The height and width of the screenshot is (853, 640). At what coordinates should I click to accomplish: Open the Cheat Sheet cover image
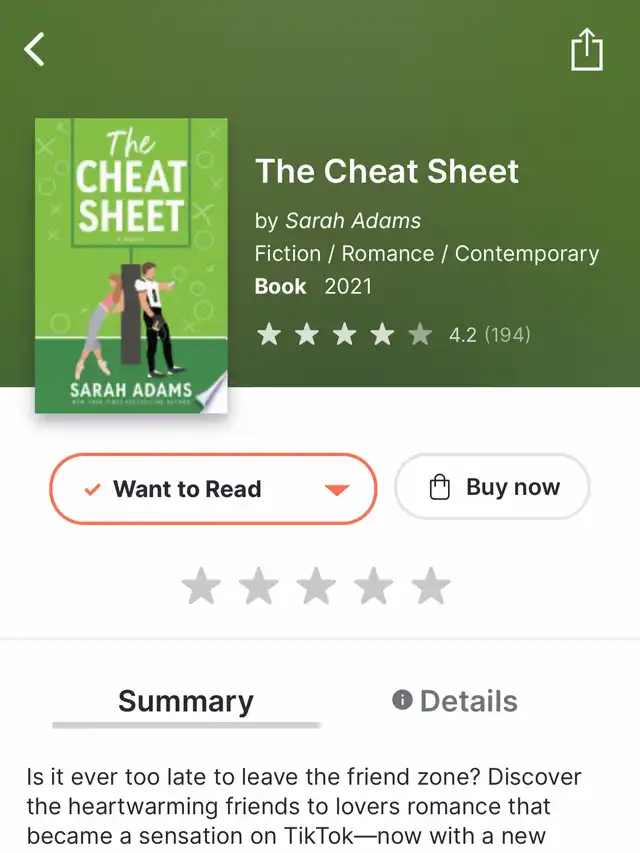131,266
